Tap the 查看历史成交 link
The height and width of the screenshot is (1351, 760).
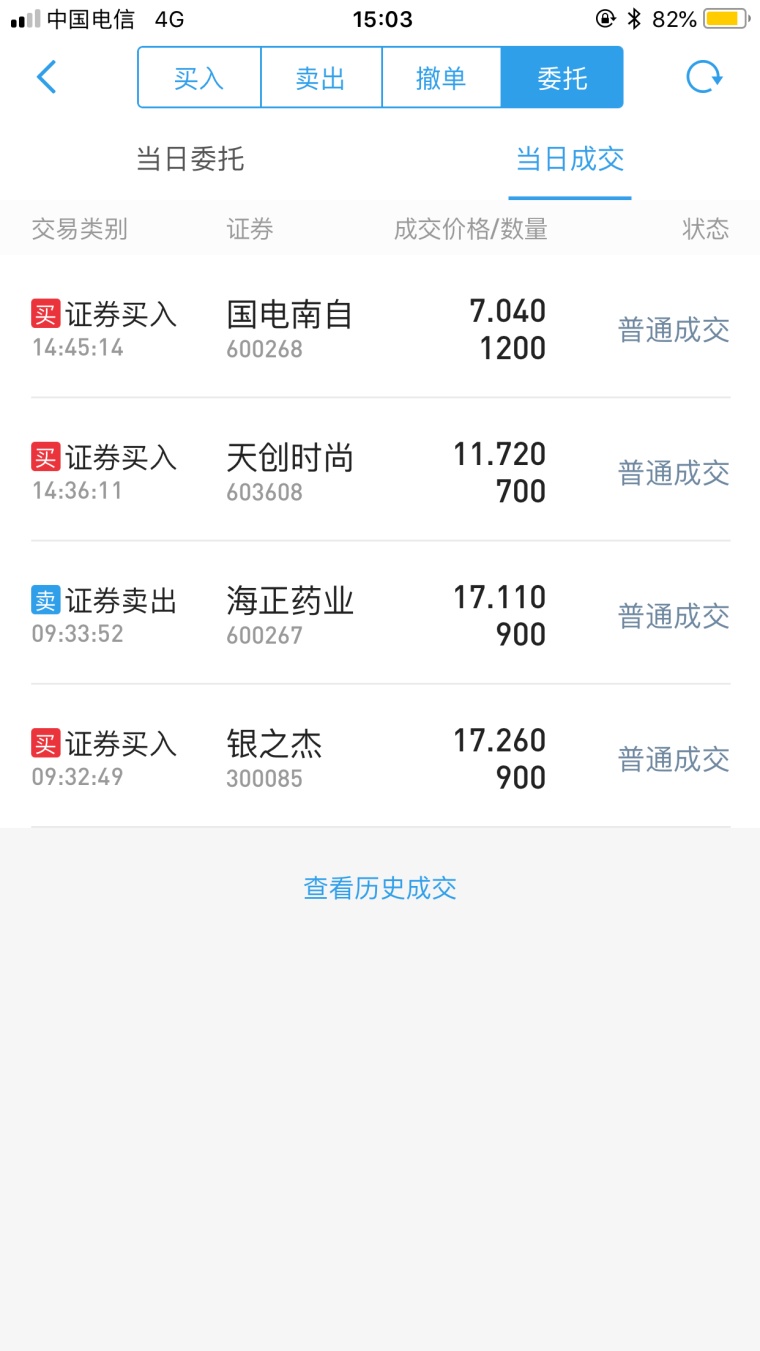[x=380, y=888]
